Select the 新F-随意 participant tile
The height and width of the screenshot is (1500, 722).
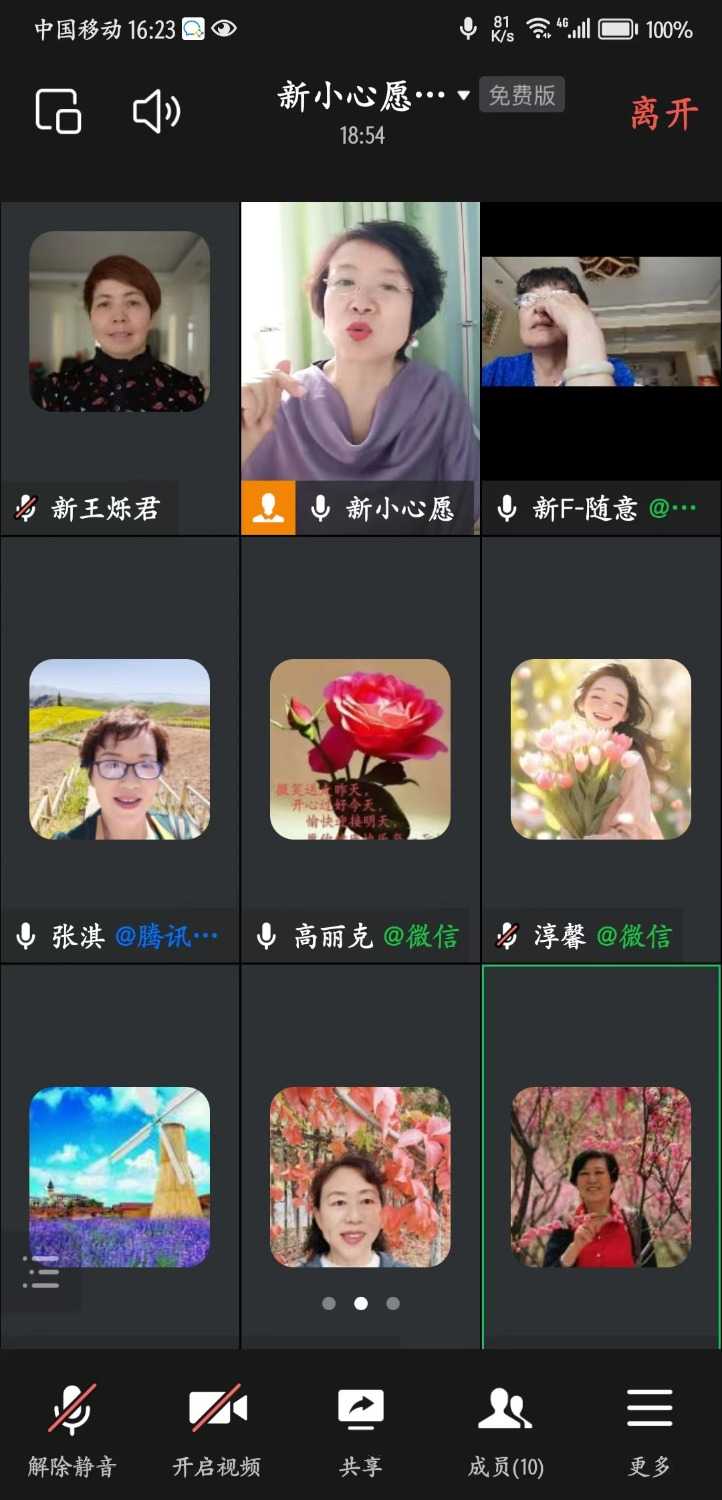[x=600, y=350]
